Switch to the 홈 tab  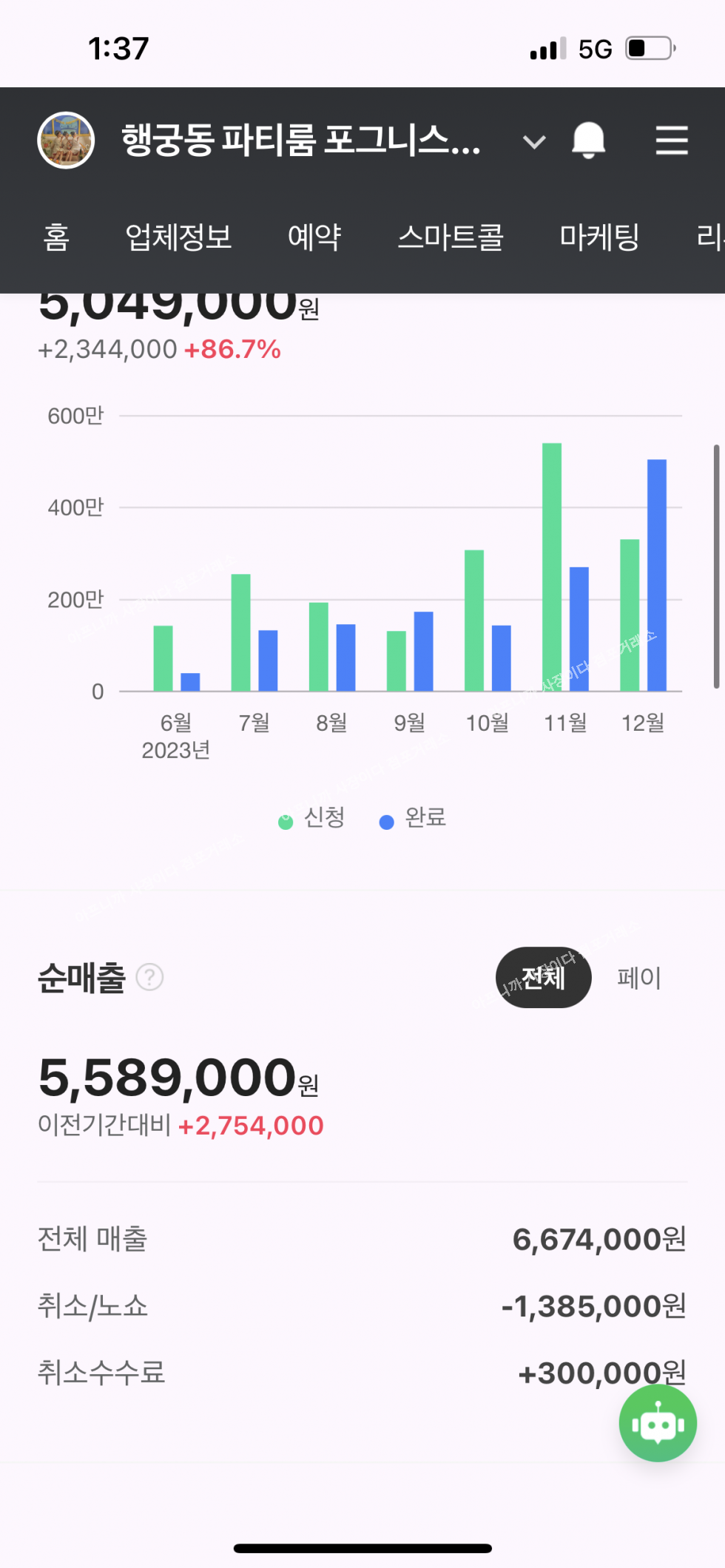pyautogui.click(x=56, y=237)
